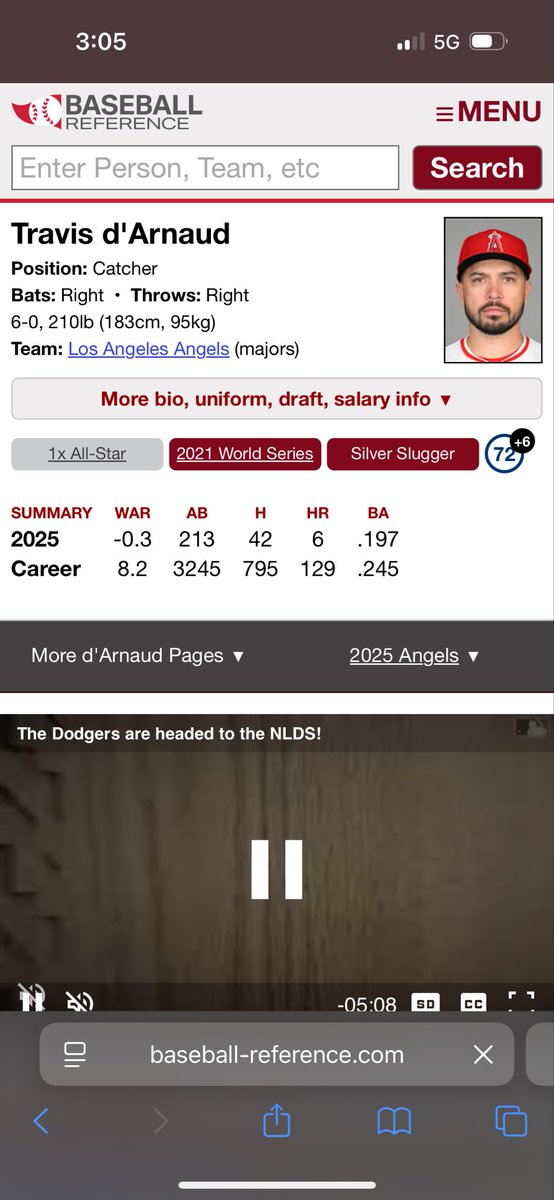Open the Los Angeles Angels team link
Viewport: 554px width, 1200px height.
point(149,349)
